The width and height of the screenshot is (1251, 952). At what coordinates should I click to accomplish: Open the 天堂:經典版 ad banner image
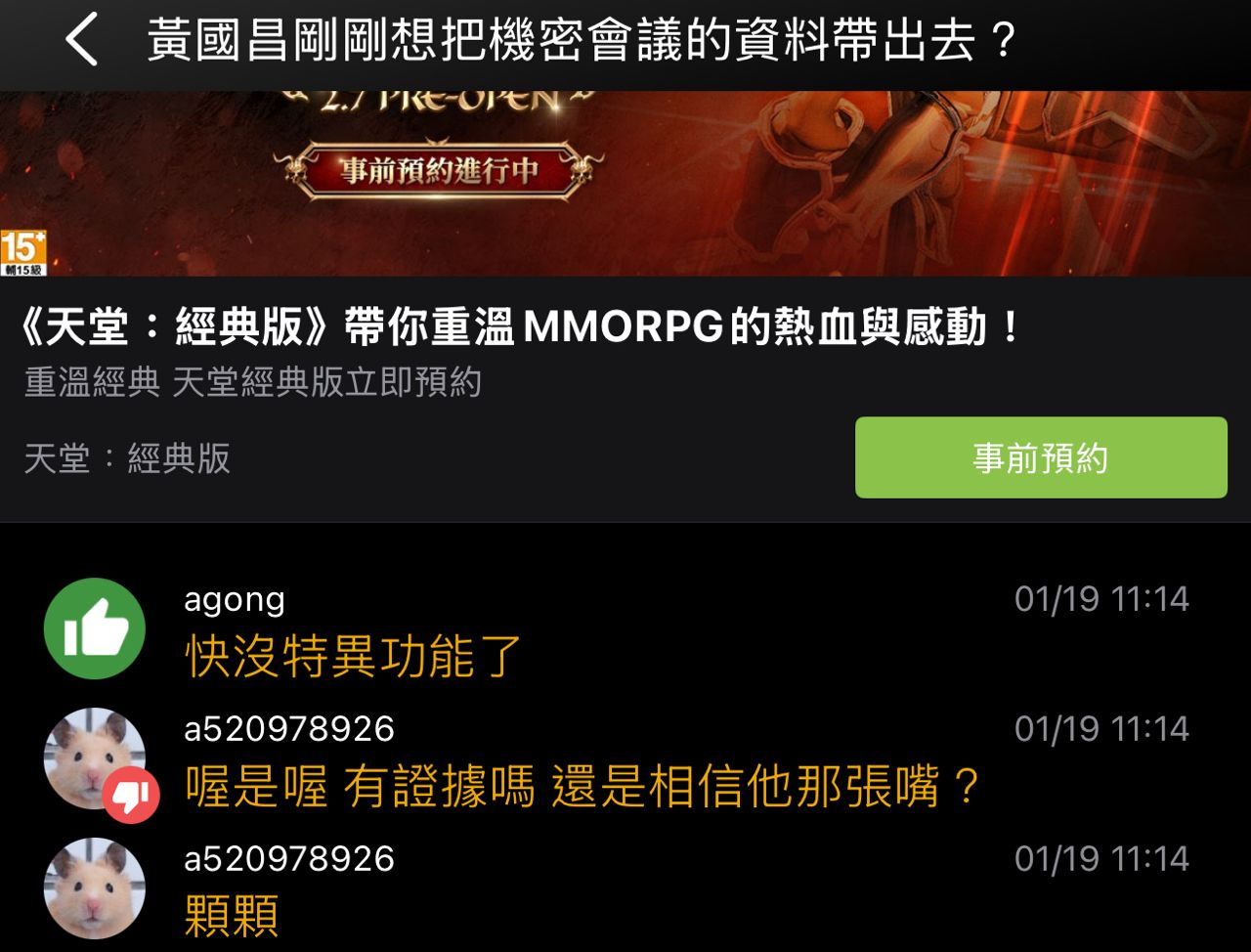(x=625, y=184)
